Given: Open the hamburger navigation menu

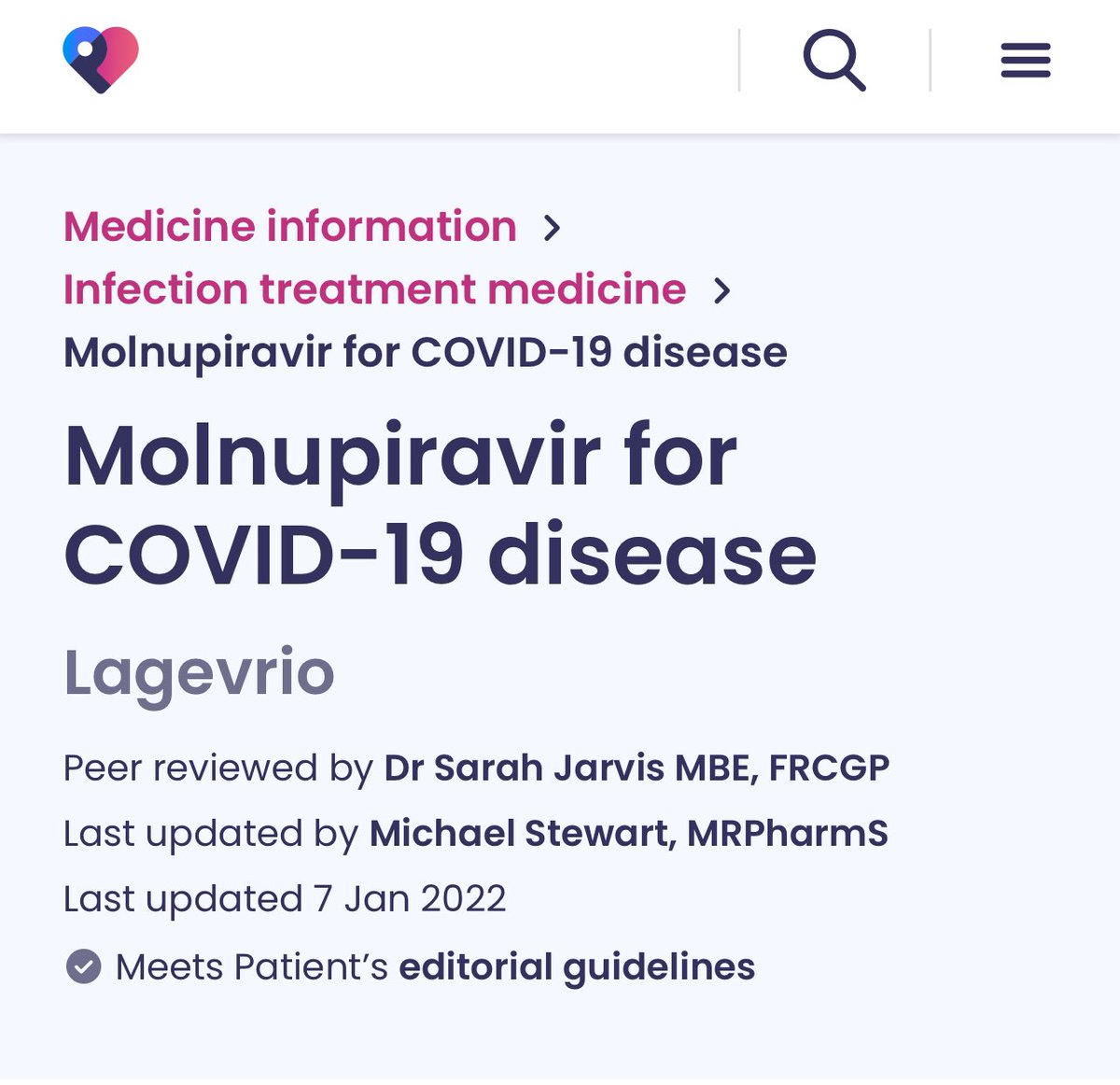Looking at the screenshot, I should coord(1025,61).
